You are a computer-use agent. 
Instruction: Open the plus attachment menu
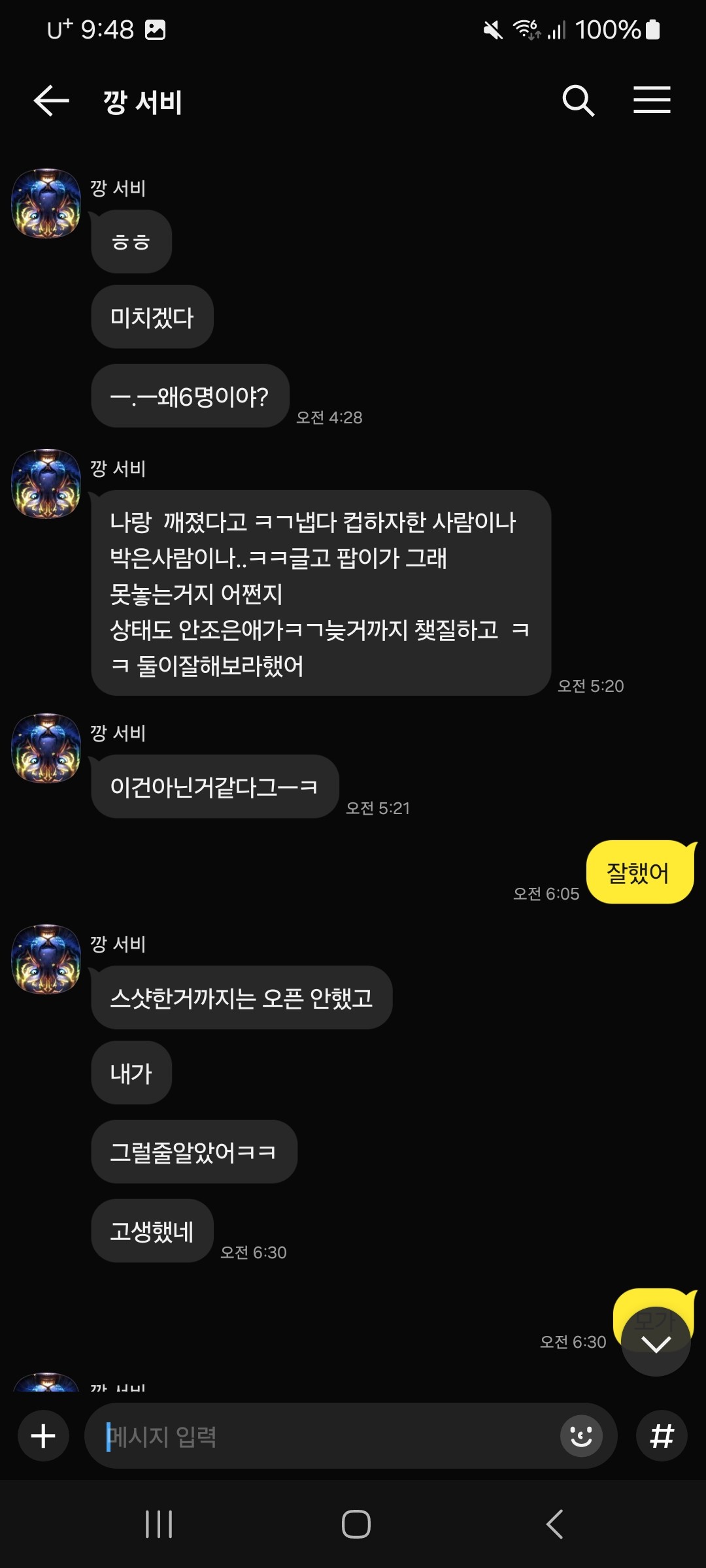[43, 1435]
